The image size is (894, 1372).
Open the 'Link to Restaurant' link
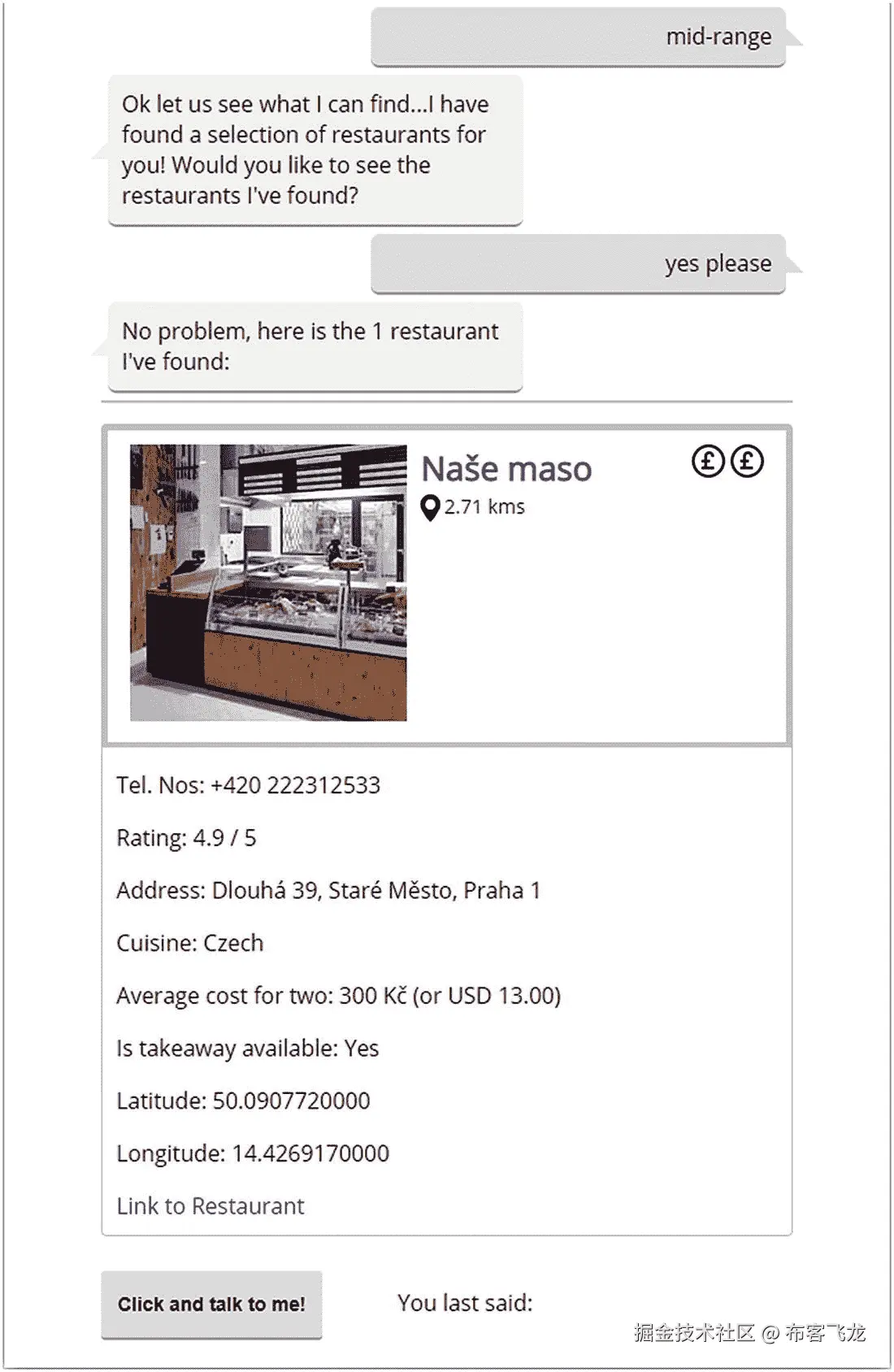210,1205
